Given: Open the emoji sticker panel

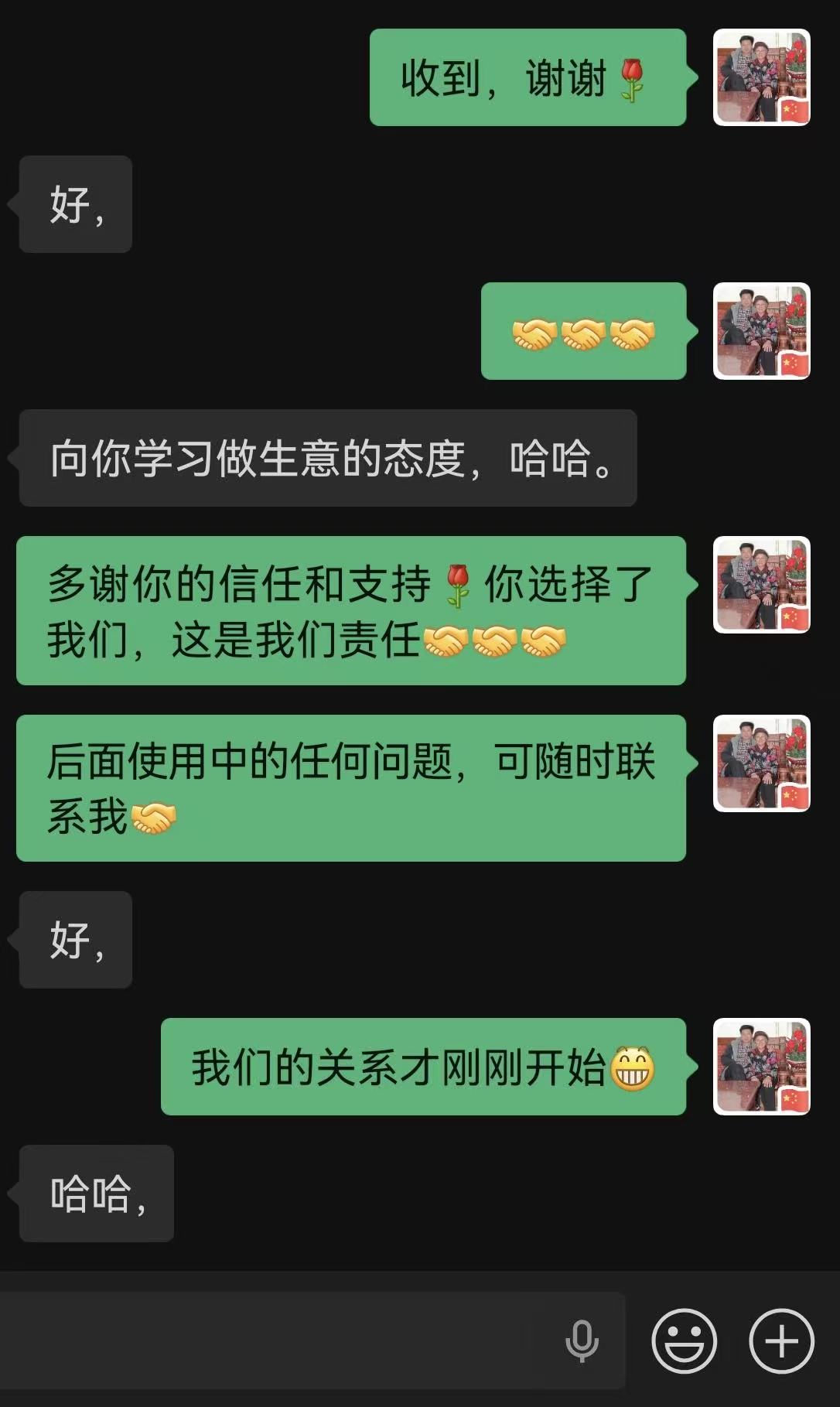Looking at the screenshot, I should (x=684, y=1340).
